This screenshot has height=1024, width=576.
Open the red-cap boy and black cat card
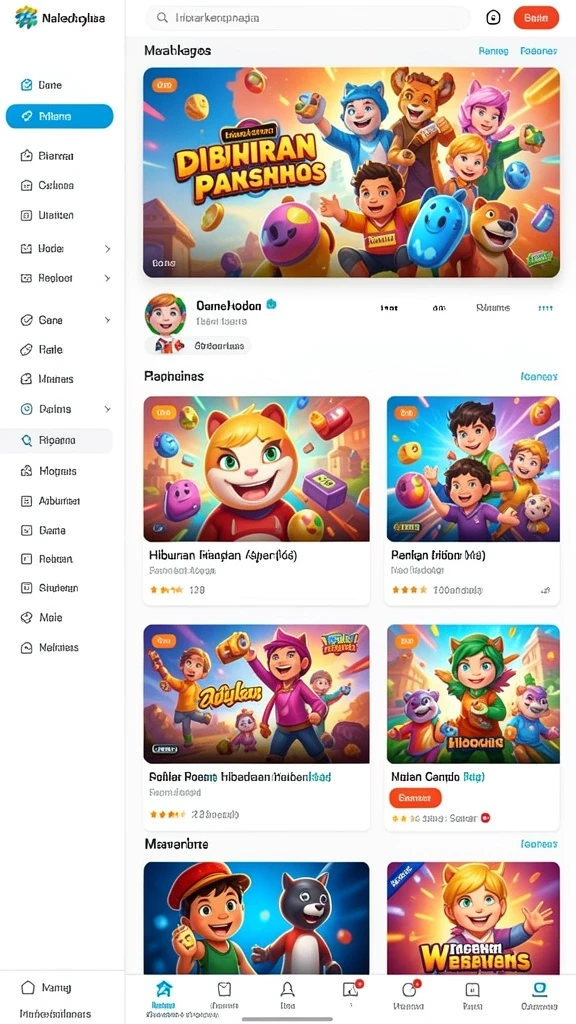(256, 918)
